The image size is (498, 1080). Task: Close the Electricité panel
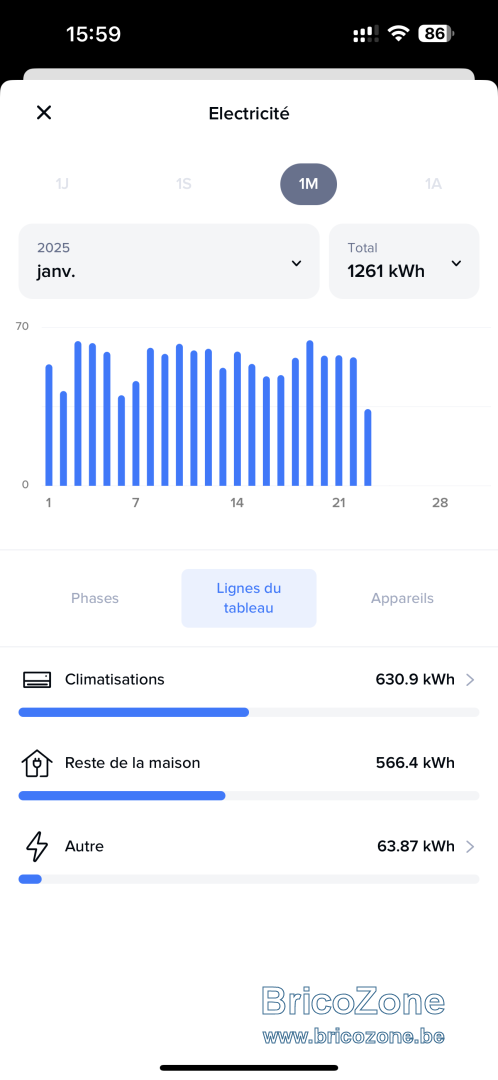(x=44, y=112)
